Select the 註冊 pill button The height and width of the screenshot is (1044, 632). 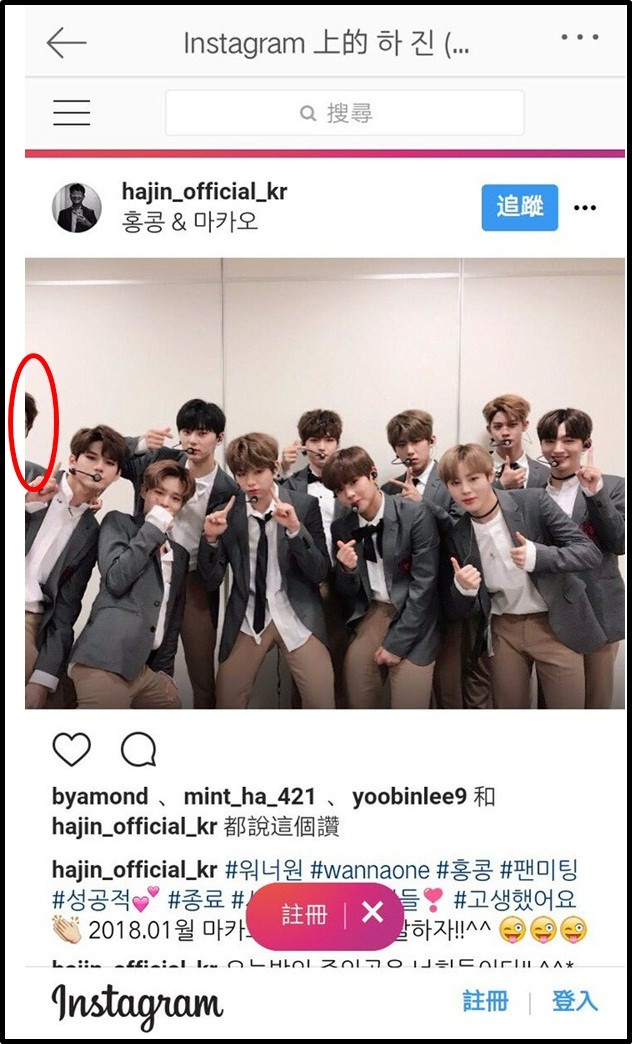click(304, 914)
